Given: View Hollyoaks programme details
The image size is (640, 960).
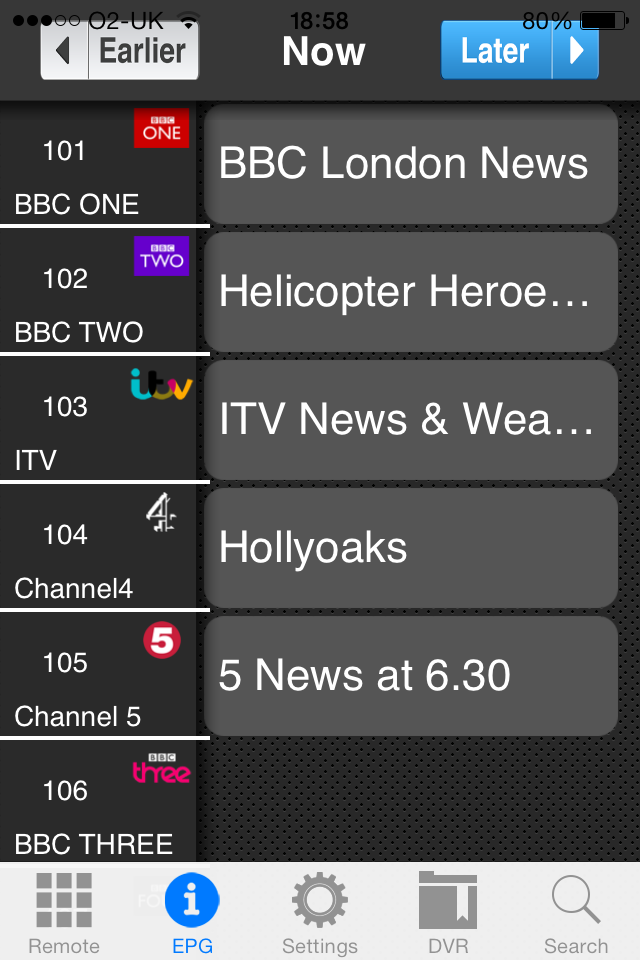Looking at the screenshot, I should (410, 548).
